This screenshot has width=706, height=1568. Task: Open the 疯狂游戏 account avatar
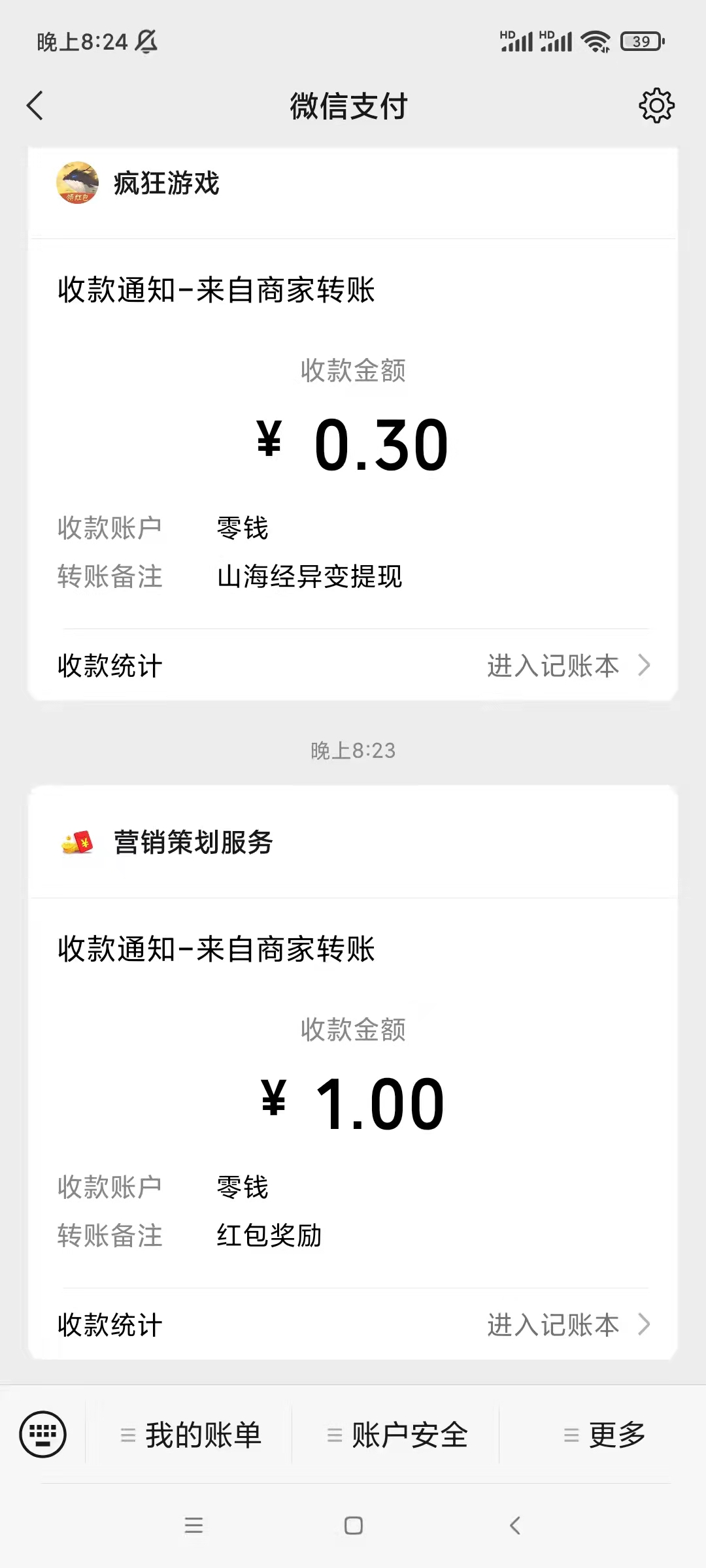[x=76, y=184]
